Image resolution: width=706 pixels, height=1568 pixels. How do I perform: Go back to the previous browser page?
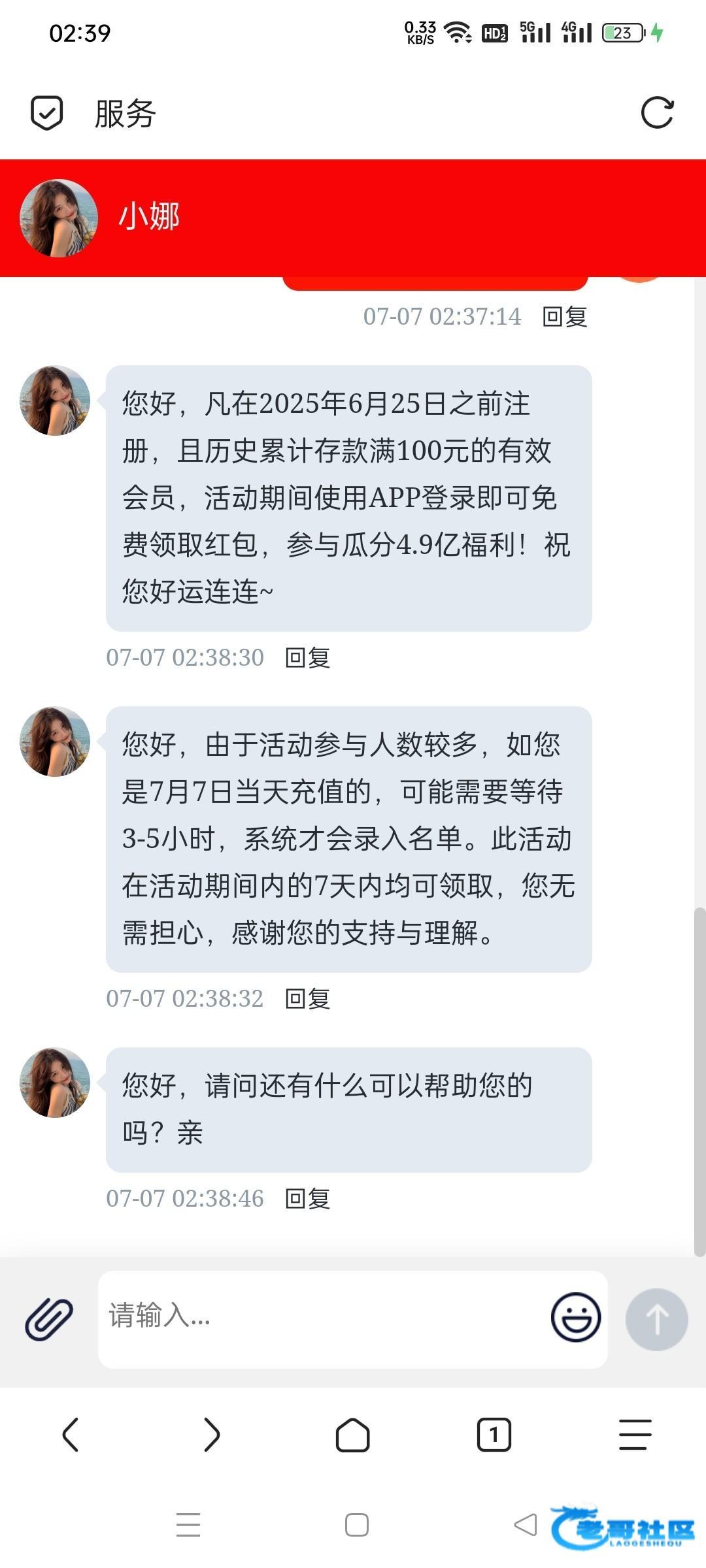(x=71, y=1435)
